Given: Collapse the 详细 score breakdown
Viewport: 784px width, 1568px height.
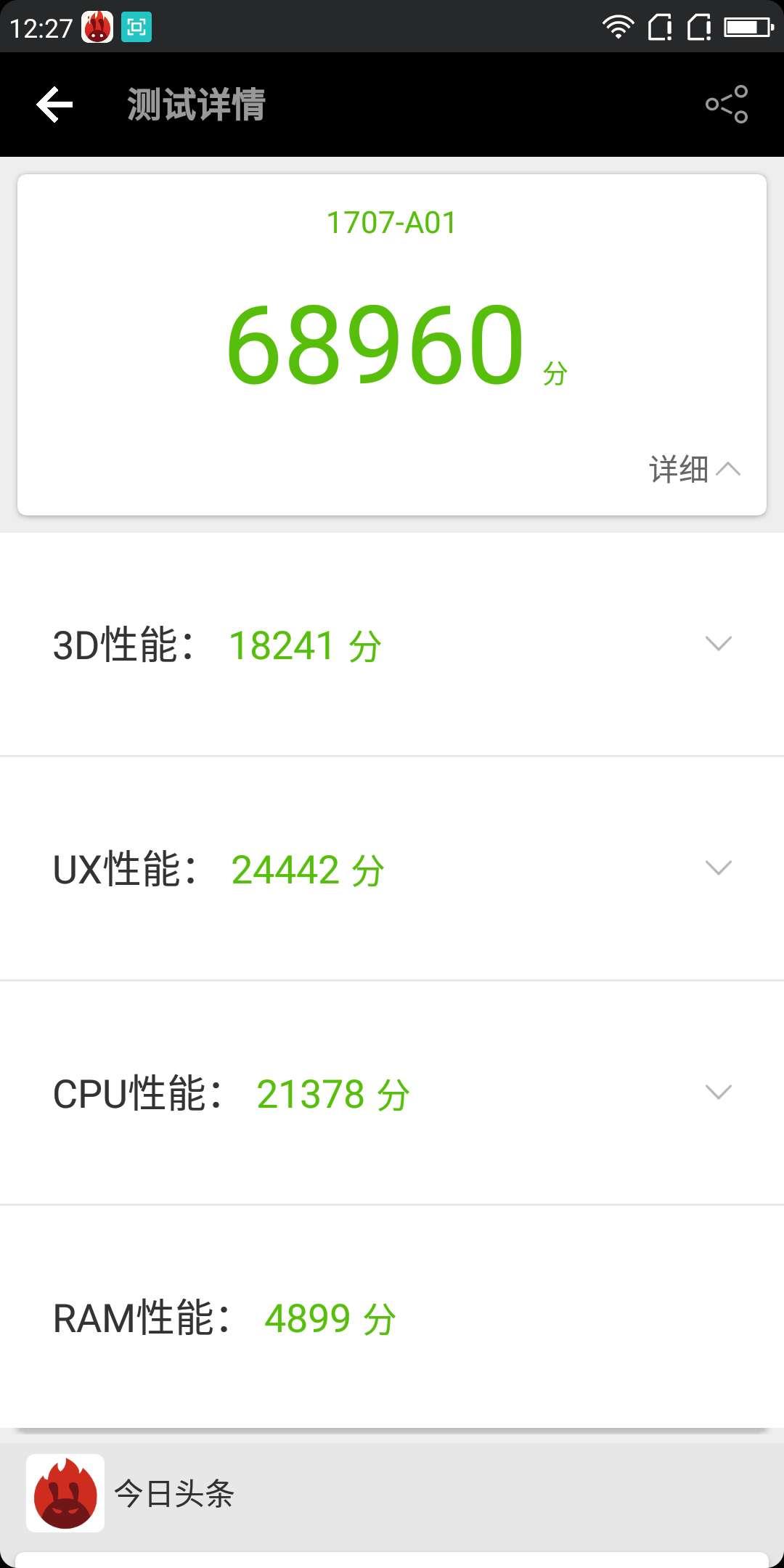Looking at the screenshot, I should pos(695,469).
